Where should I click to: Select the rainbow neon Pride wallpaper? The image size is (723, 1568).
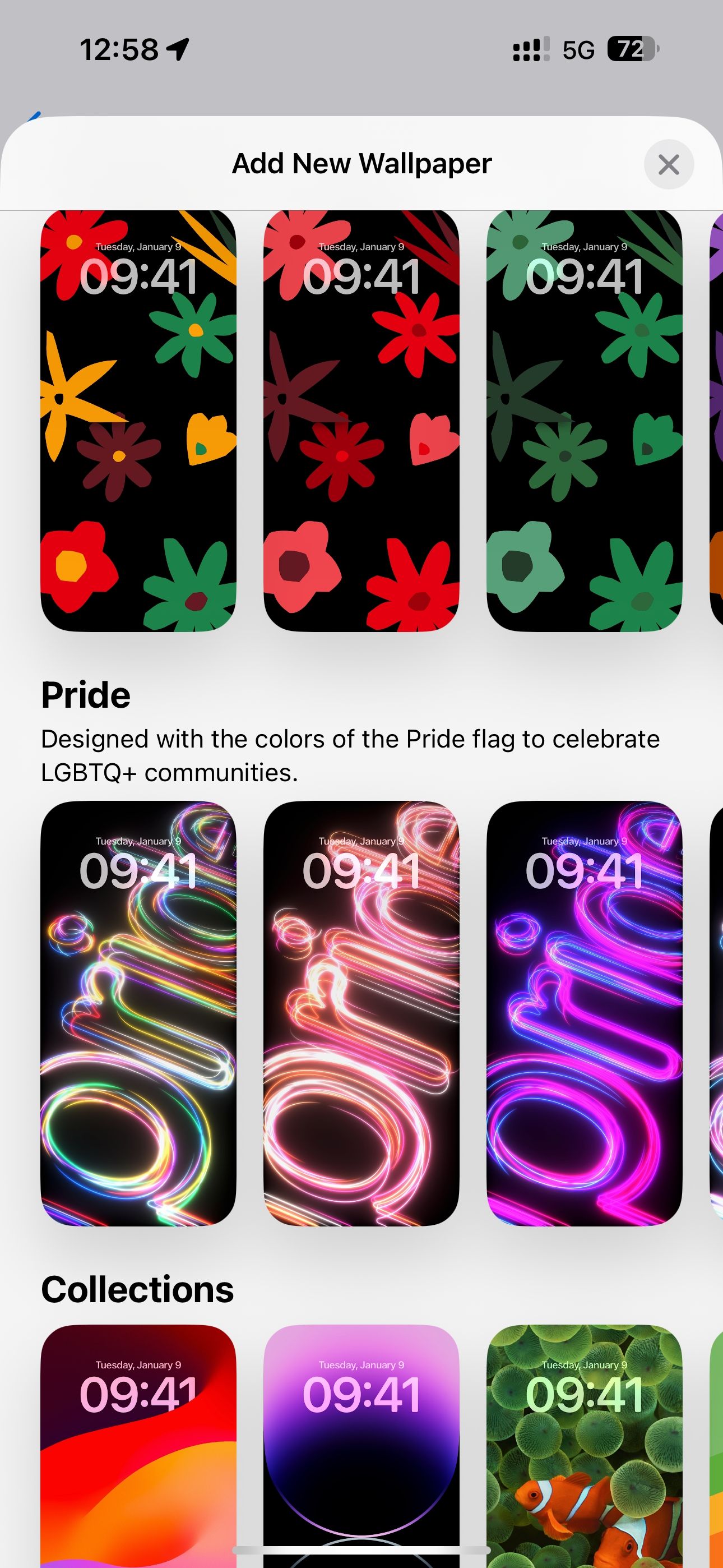(138, 1013)
